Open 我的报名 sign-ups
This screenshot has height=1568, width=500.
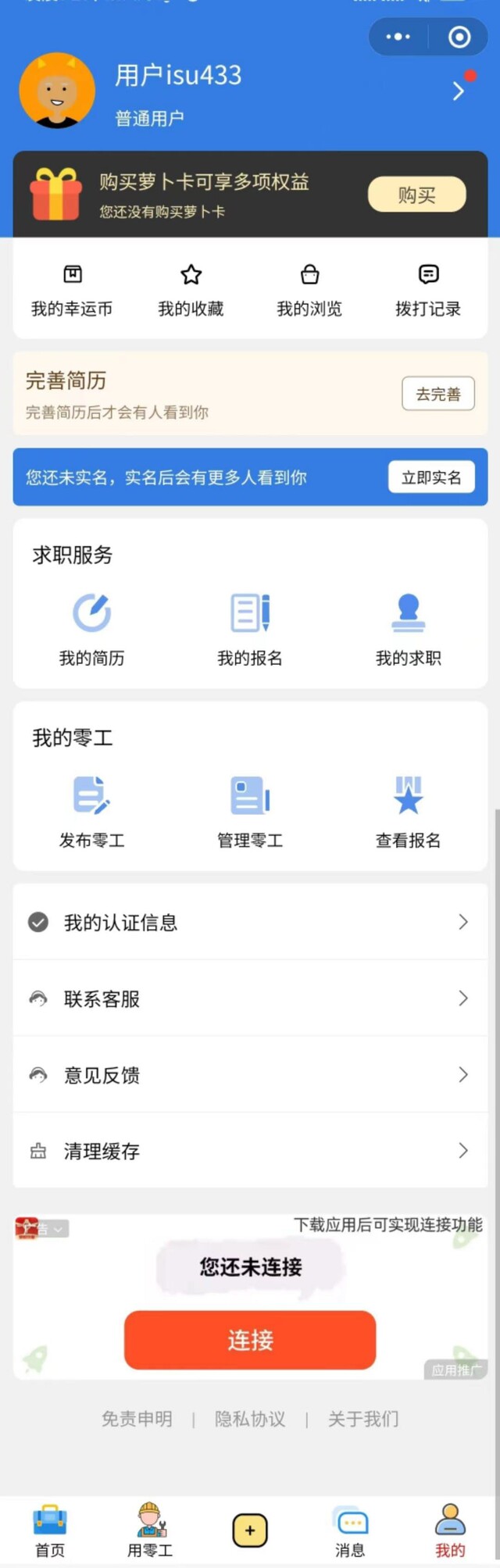[250, 630]
